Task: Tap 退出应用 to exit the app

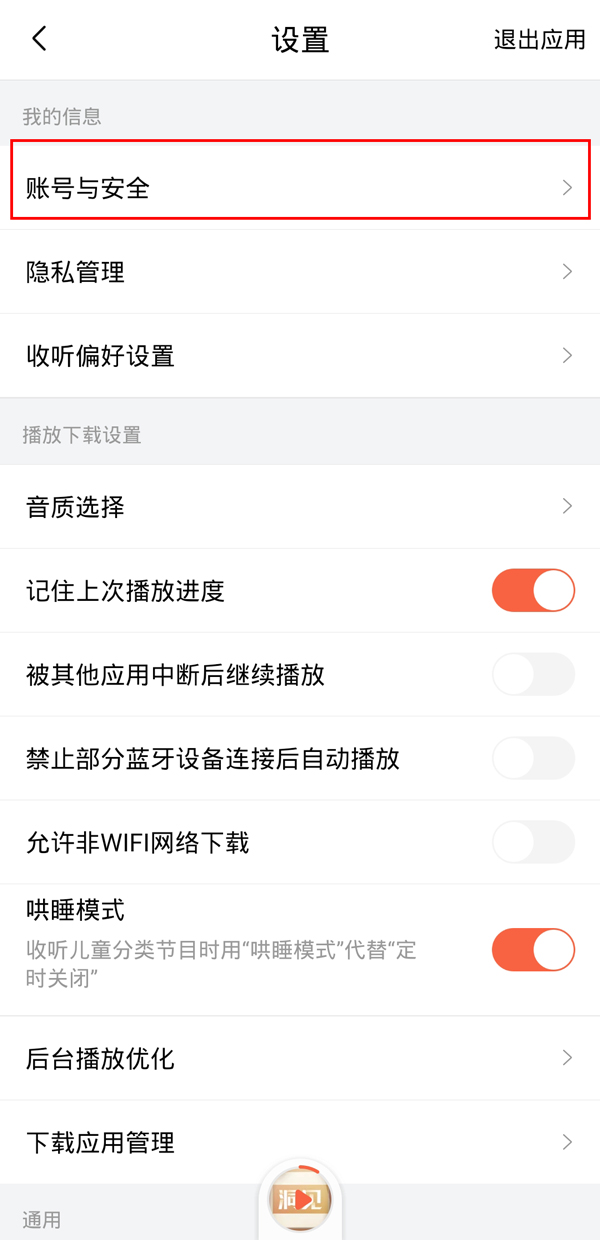Action: pyautogui.click(x=539, y=40)
